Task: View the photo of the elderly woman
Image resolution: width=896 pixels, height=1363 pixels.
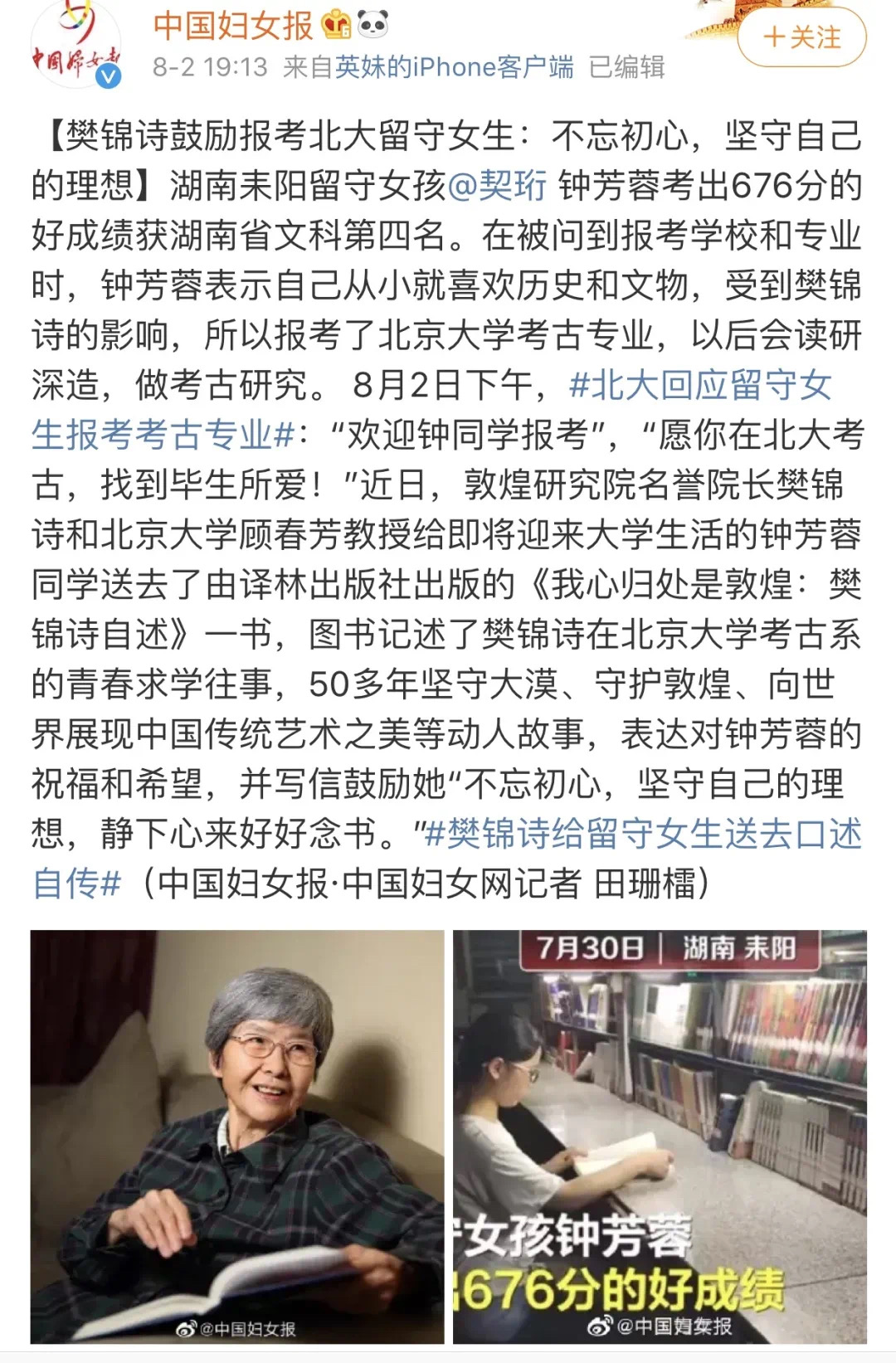Action: click(x=237, y=1137)
